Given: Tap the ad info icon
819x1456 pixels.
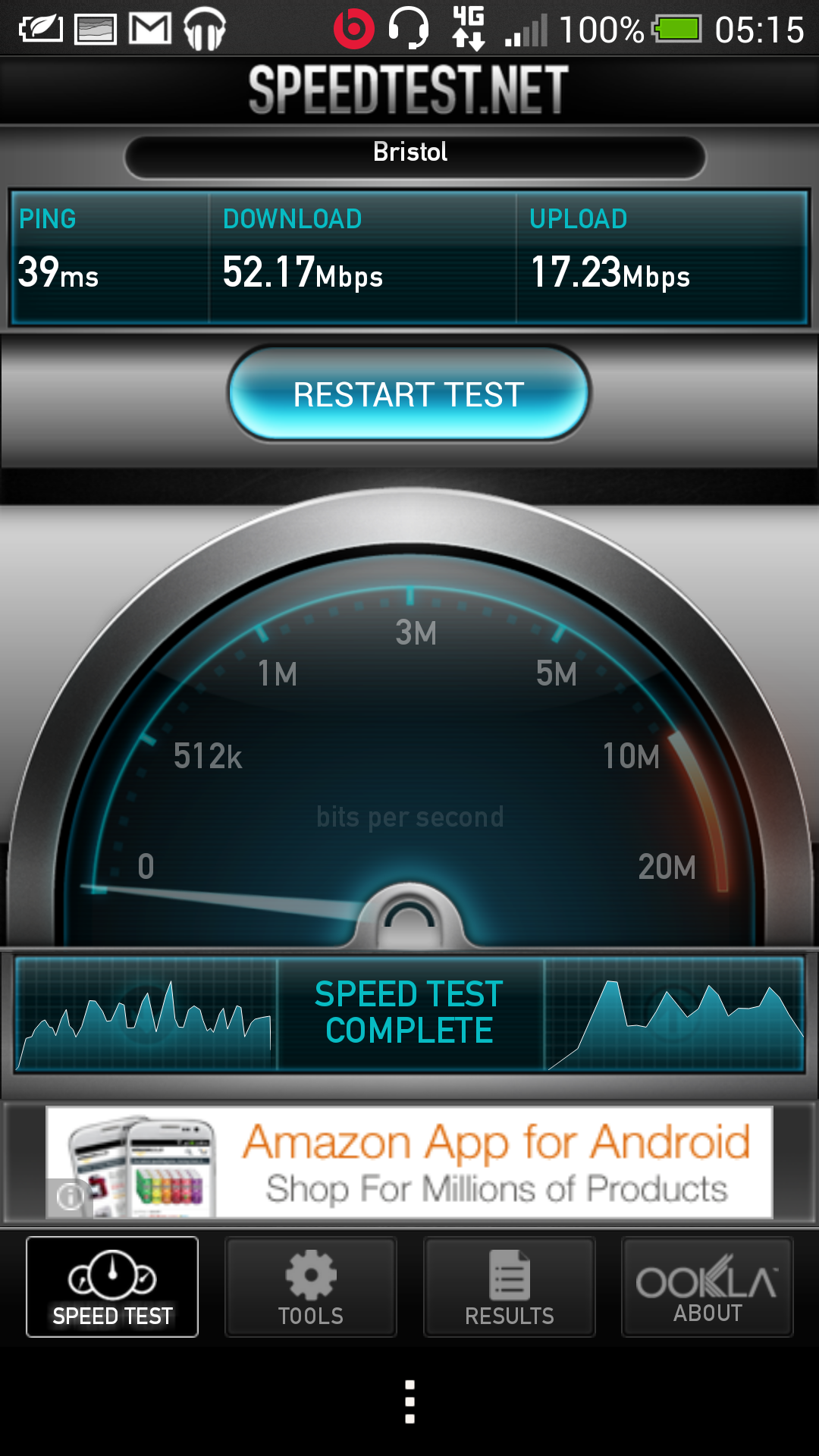Looking at the screenshot, I should click(x=70, y=1197).
